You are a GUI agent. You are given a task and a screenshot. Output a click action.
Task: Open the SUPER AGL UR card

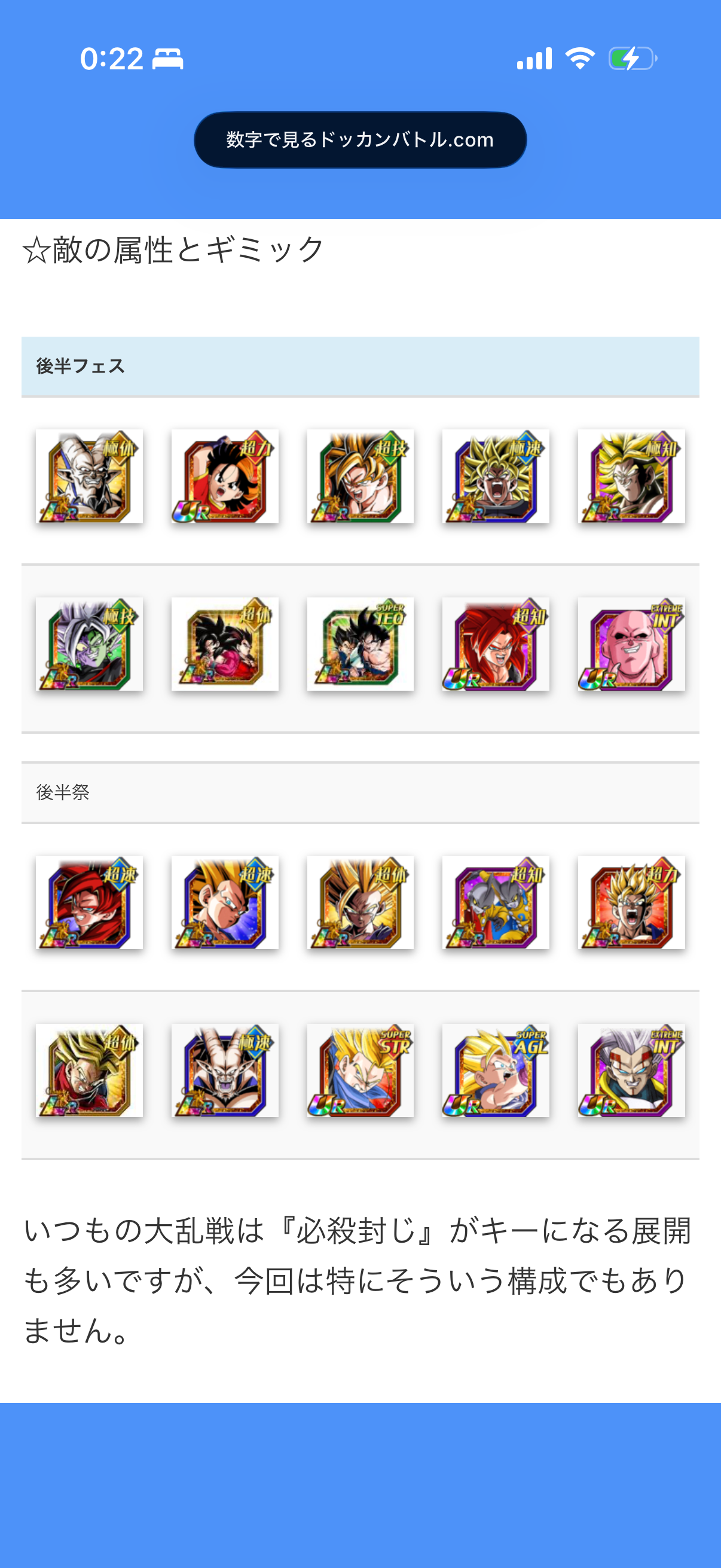click(x=495, y=1070)
